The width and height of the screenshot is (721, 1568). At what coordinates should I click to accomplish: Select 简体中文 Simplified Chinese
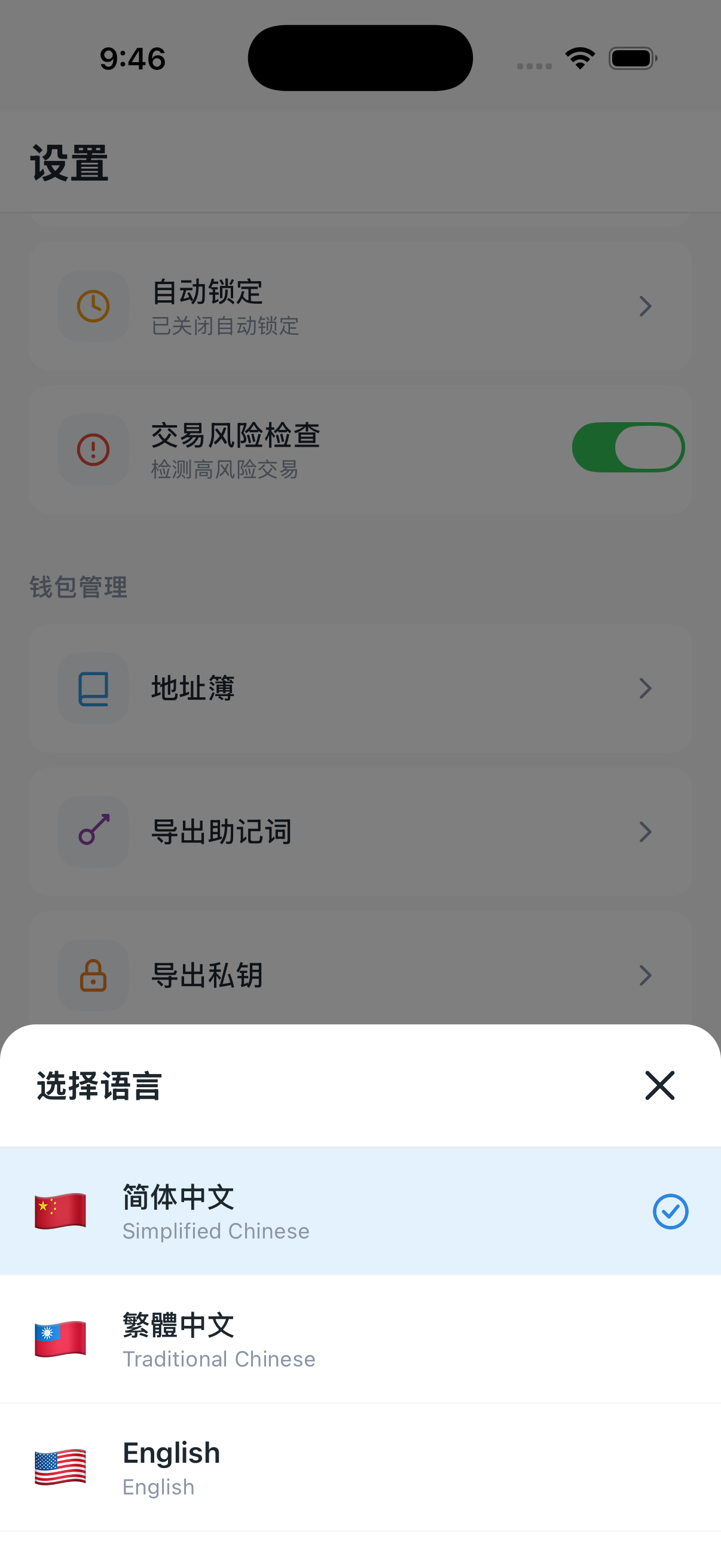click(360, 1212)
